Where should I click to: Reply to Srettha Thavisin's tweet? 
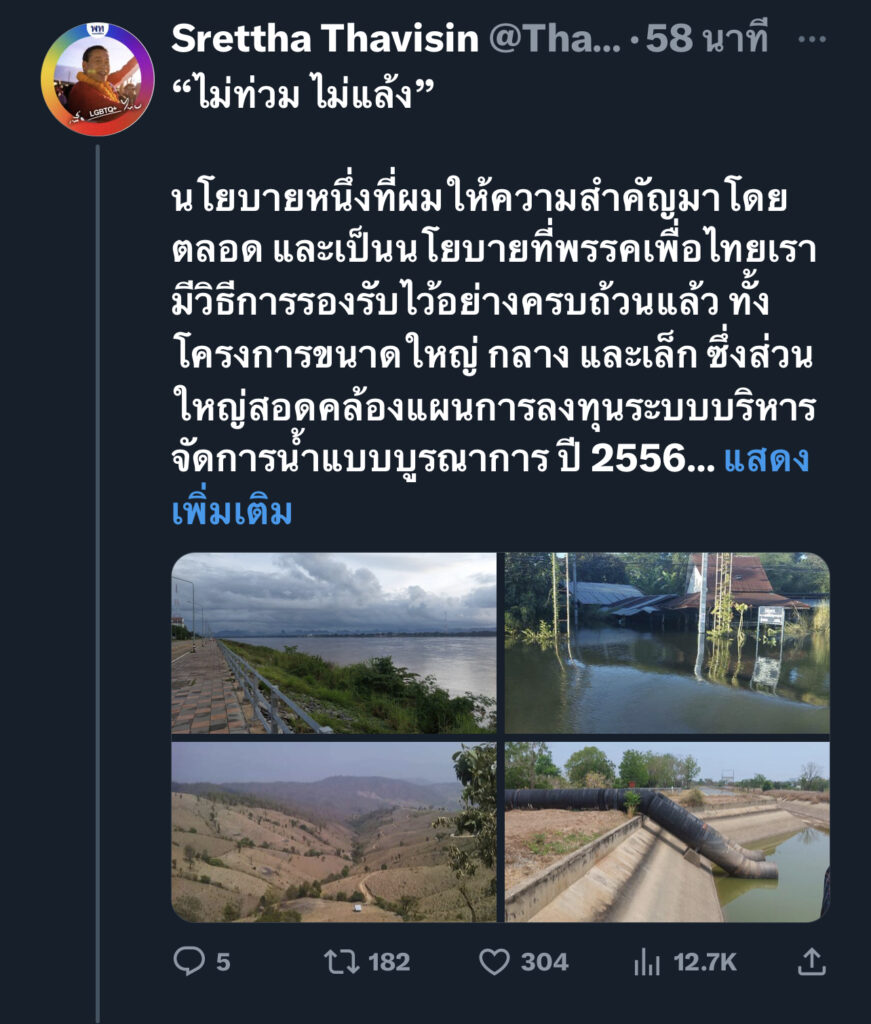189,962
